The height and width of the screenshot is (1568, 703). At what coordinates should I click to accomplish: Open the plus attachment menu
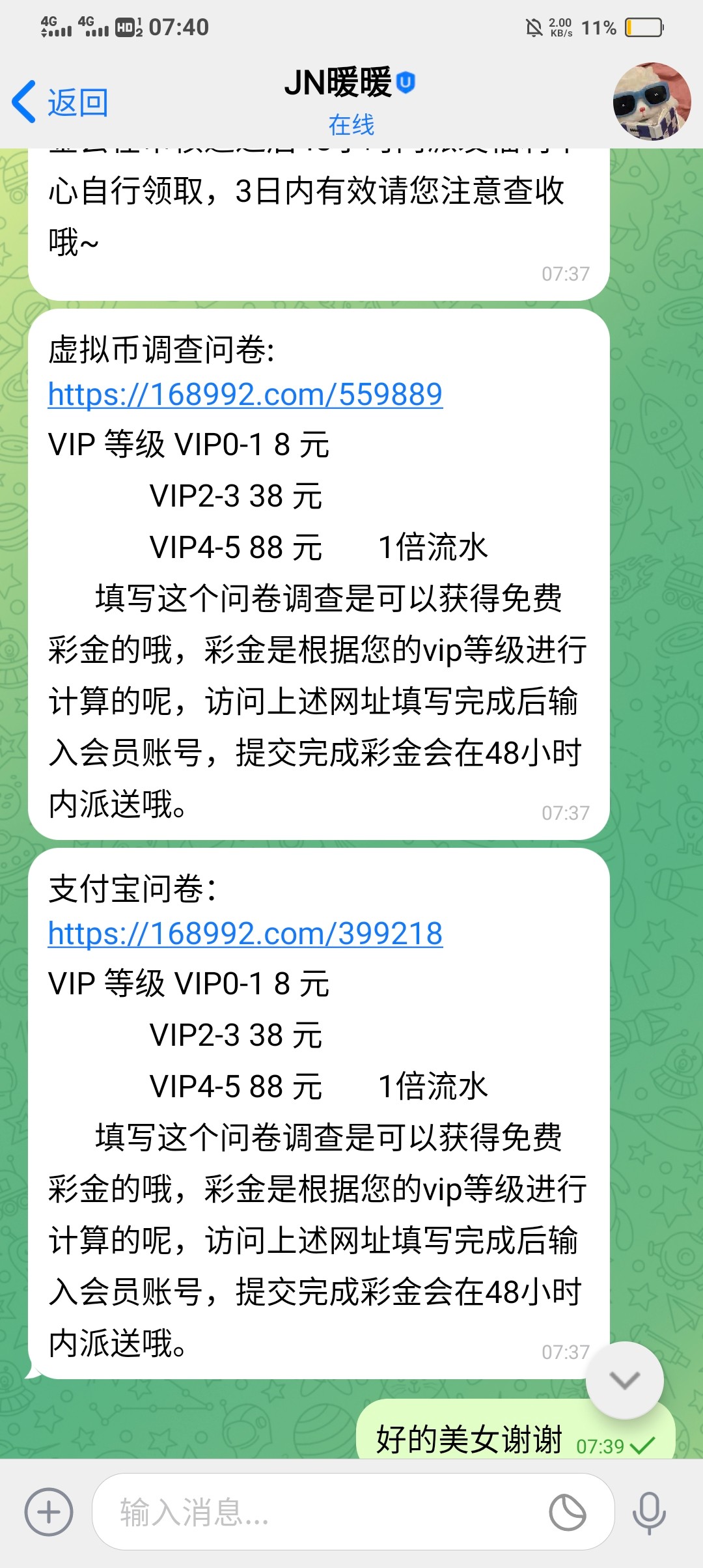49,1512
